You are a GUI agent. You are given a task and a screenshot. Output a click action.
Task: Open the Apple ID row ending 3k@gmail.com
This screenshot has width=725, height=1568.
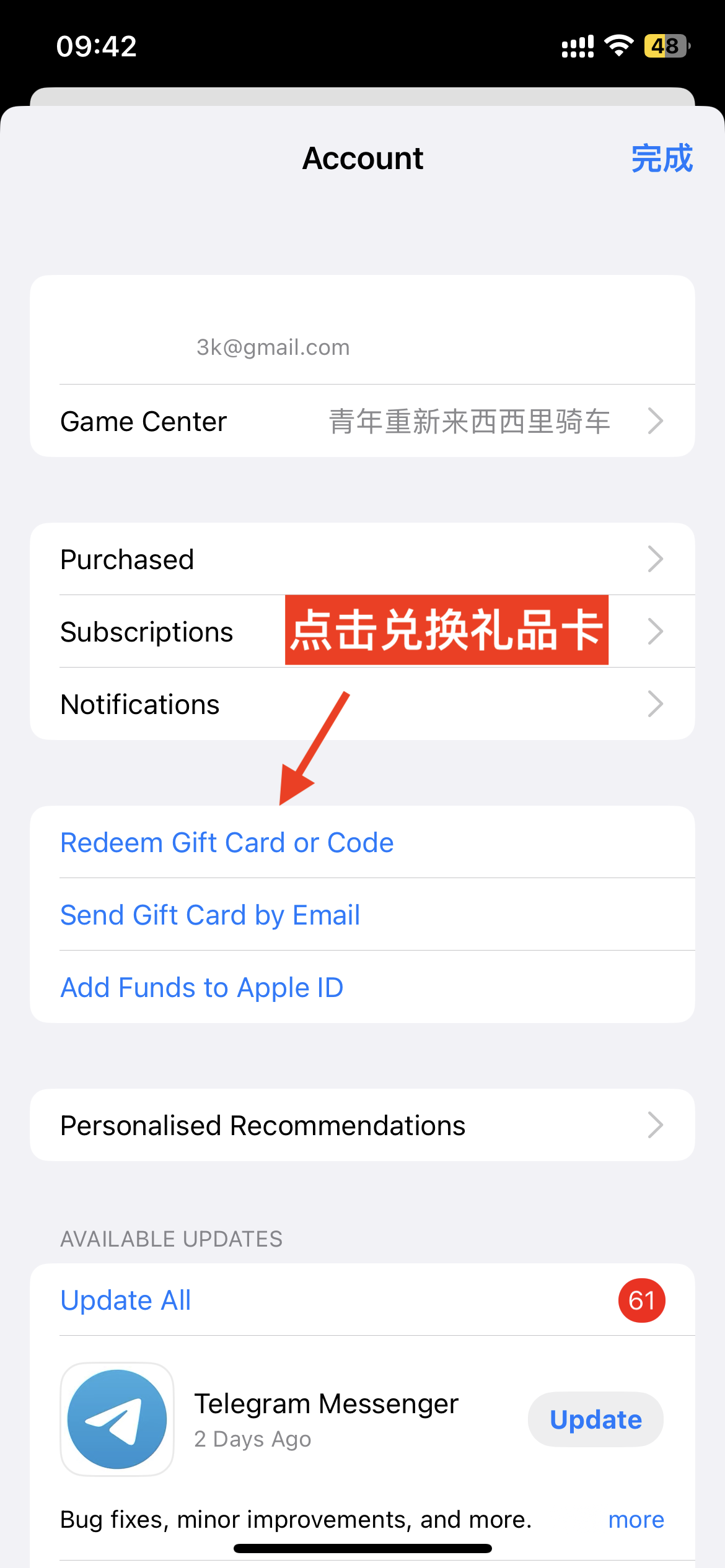(362, 331)
